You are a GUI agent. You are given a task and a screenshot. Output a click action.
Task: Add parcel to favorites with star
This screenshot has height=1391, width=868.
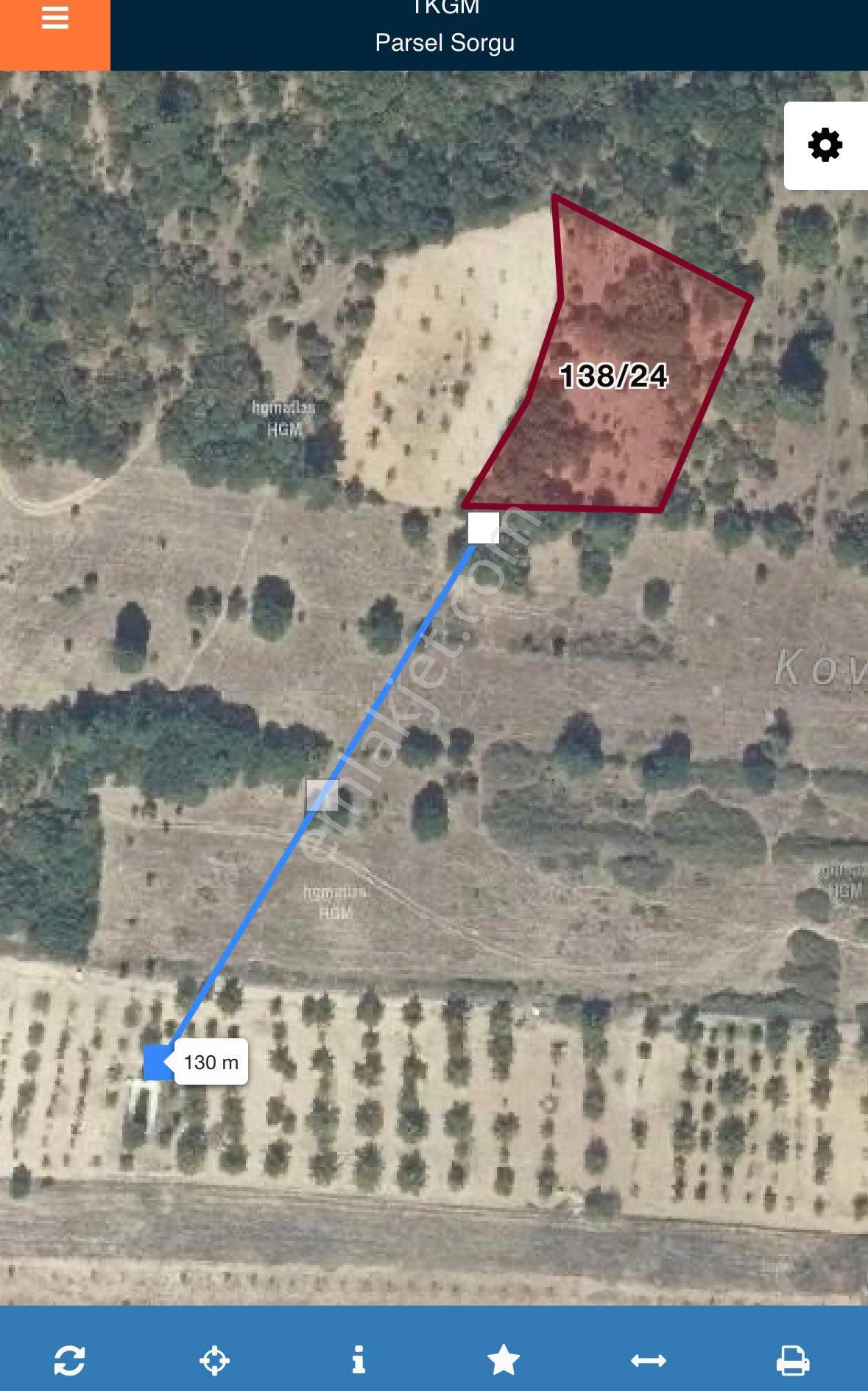pos(504,1360)
